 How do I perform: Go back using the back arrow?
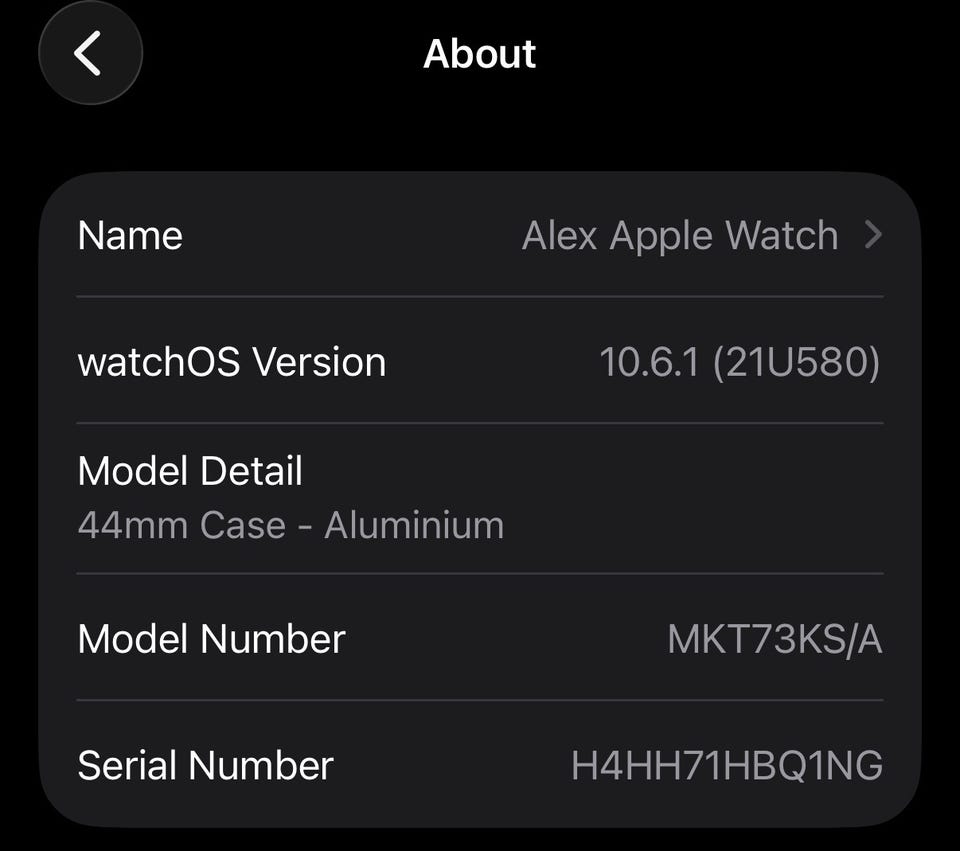point(90,53)
